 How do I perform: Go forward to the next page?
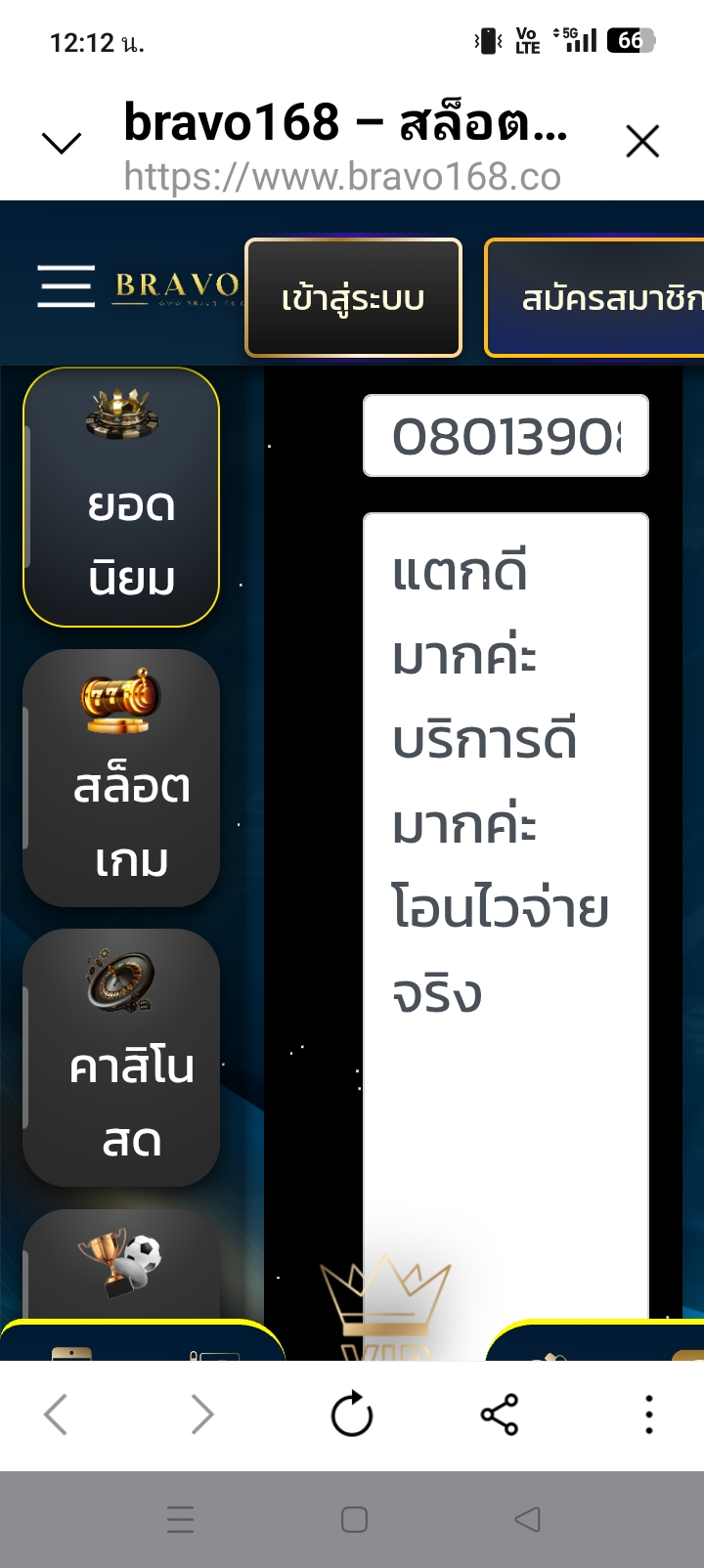coord(202,1415)
